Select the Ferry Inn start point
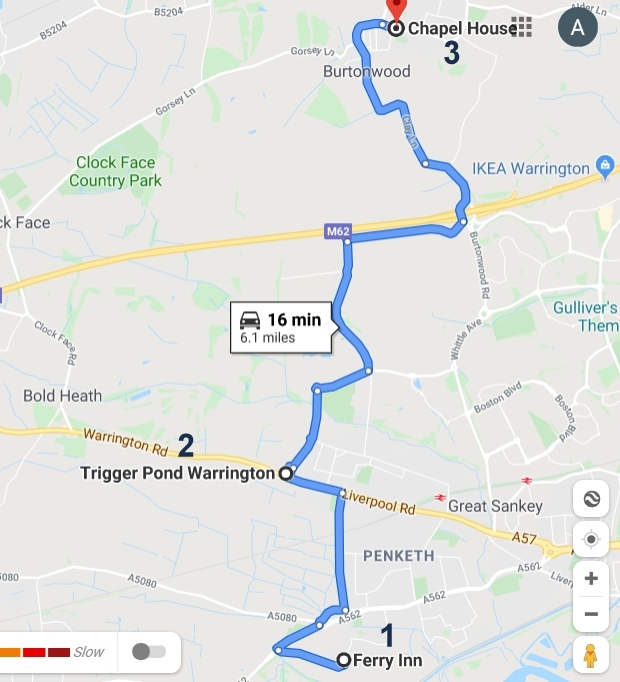Screen dimensions: 620x682 344,660
